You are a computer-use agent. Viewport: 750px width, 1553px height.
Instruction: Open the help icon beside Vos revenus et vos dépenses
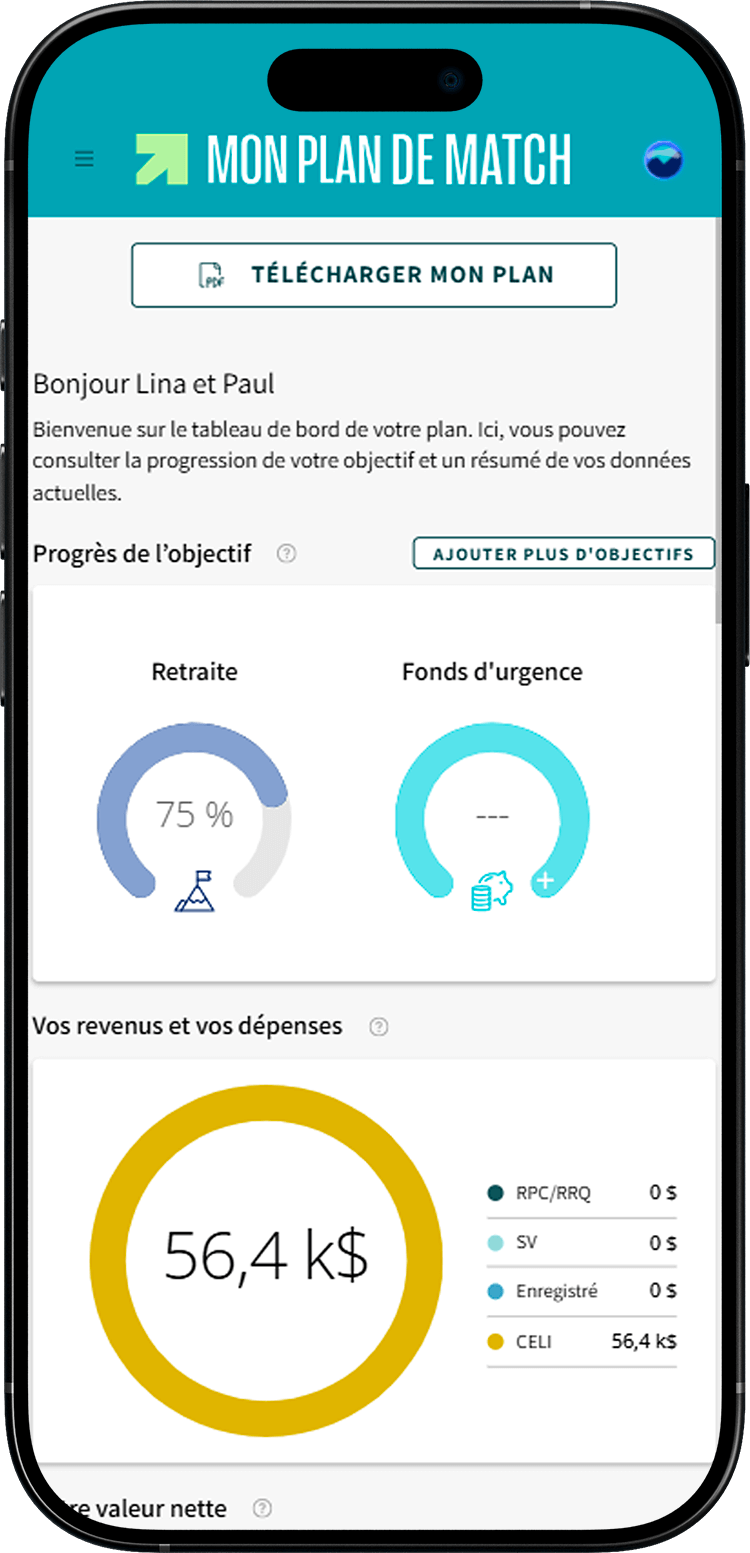click(x=378, y=1025)
